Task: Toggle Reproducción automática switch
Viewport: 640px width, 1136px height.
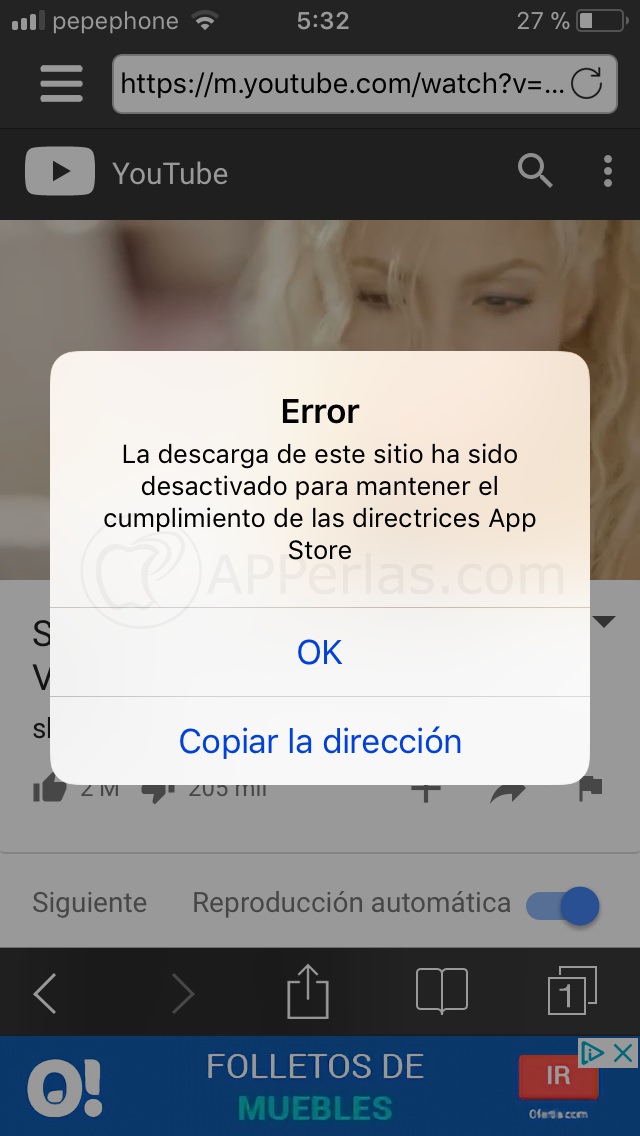Action: [x=564, y=906]
